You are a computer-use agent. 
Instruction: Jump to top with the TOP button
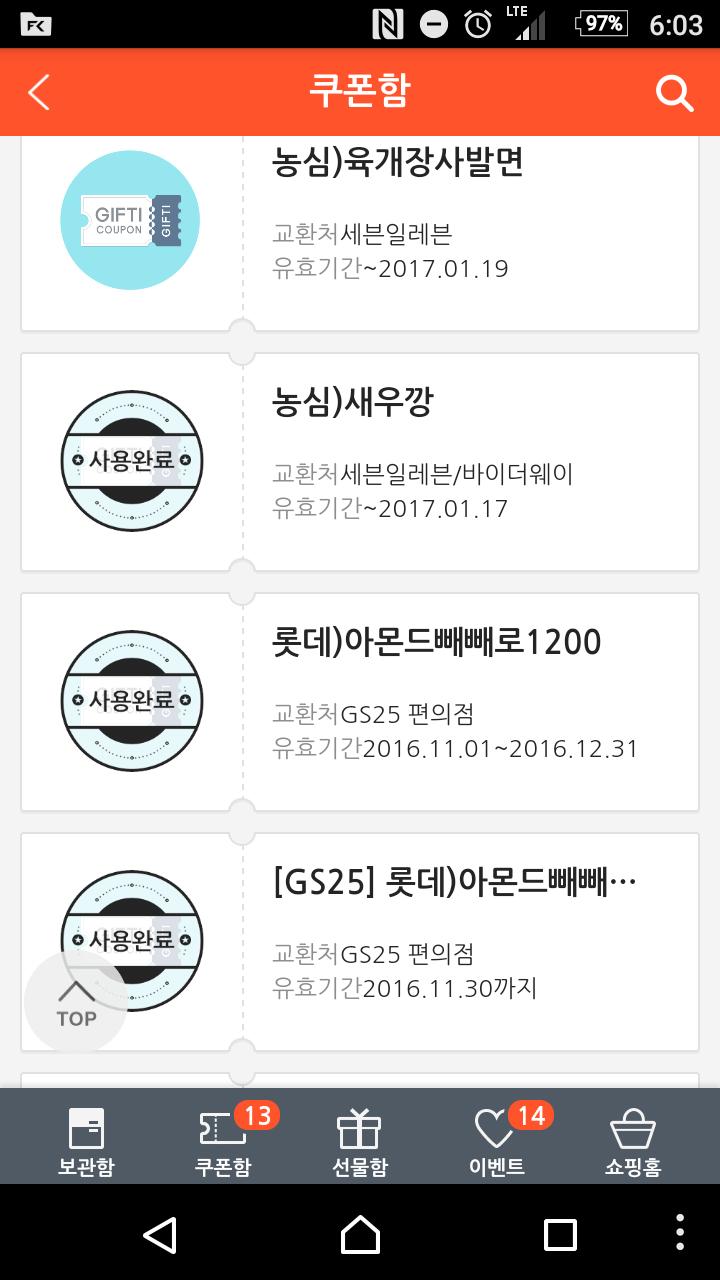(x=76, y=1003)
